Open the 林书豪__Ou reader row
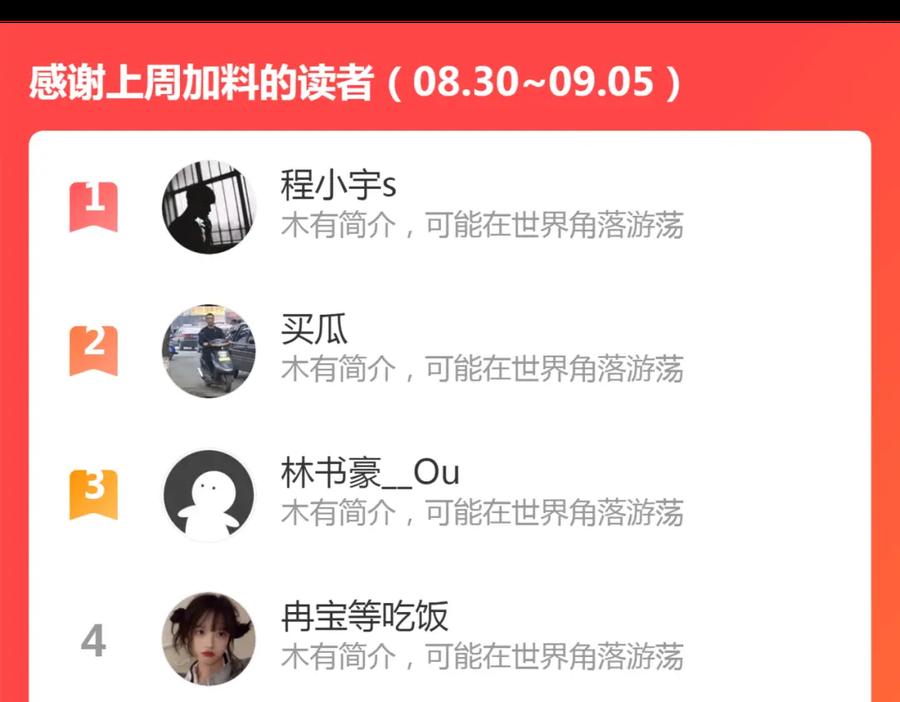900x702 pixels. [x=450, y=495]
